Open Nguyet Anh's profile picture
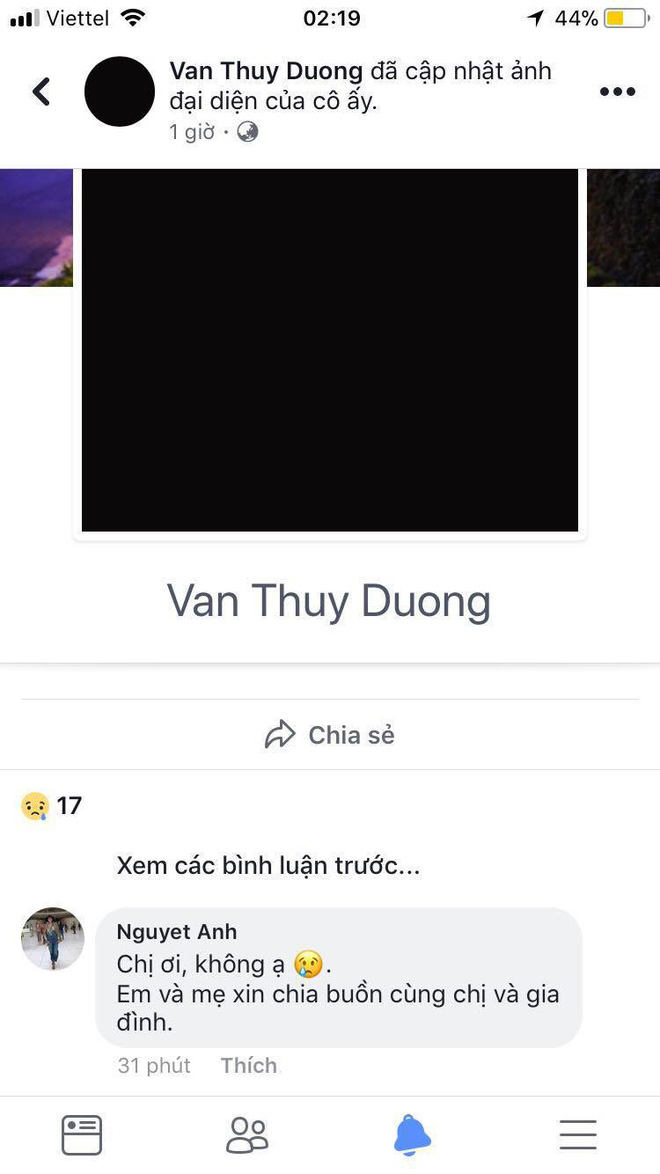 tap(53, 939)
